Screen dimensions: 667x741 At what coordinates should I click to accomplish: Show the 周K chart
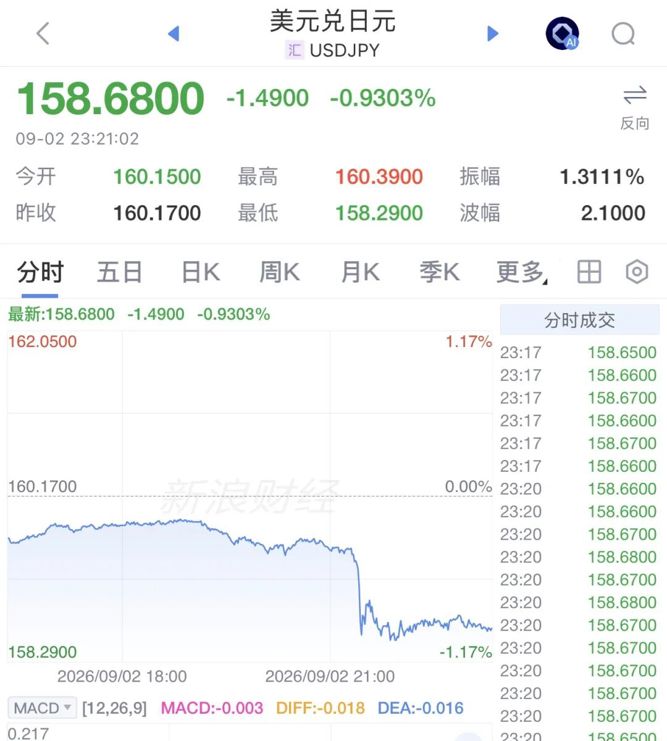[x=279, y=273]
